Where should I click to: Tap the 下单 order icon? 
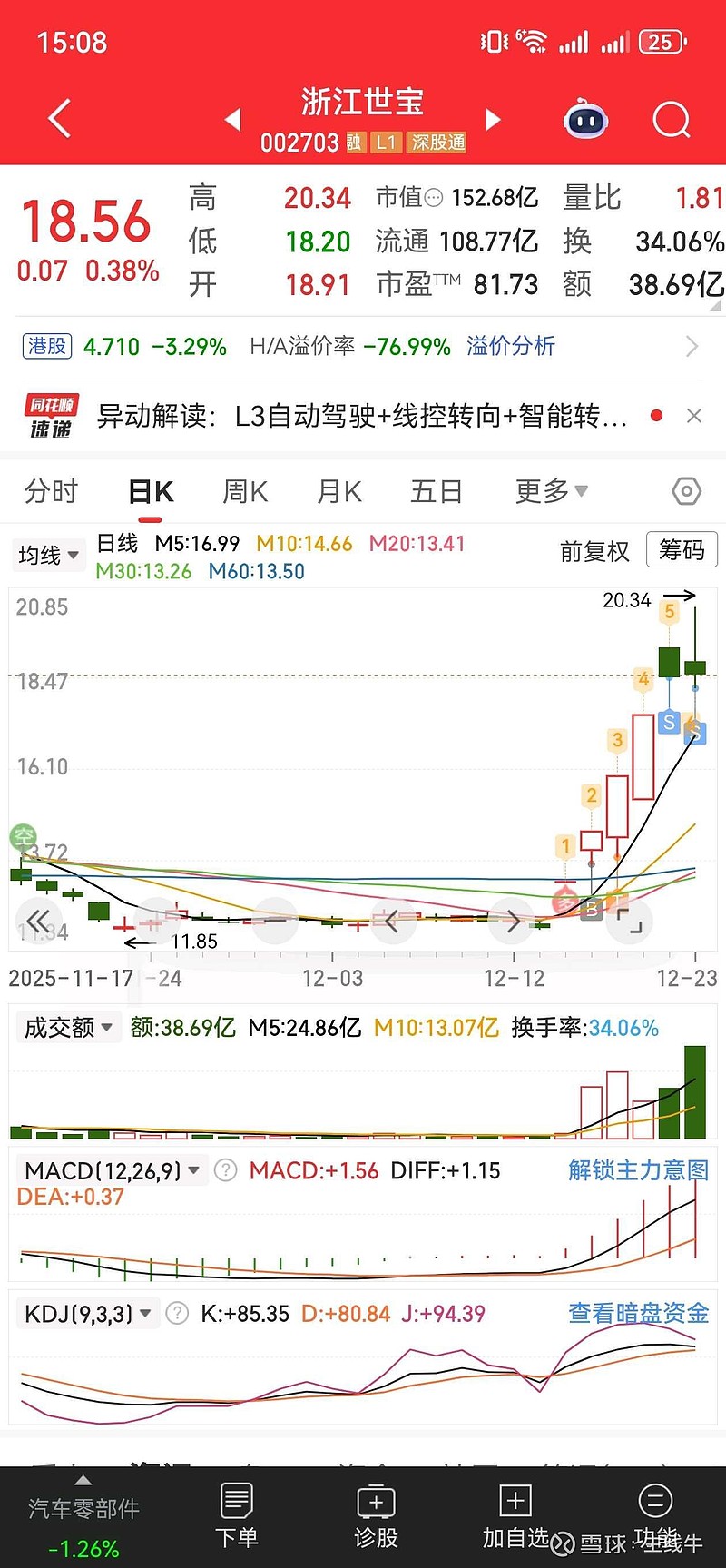pyautogui.click(x=236, y=1516)
